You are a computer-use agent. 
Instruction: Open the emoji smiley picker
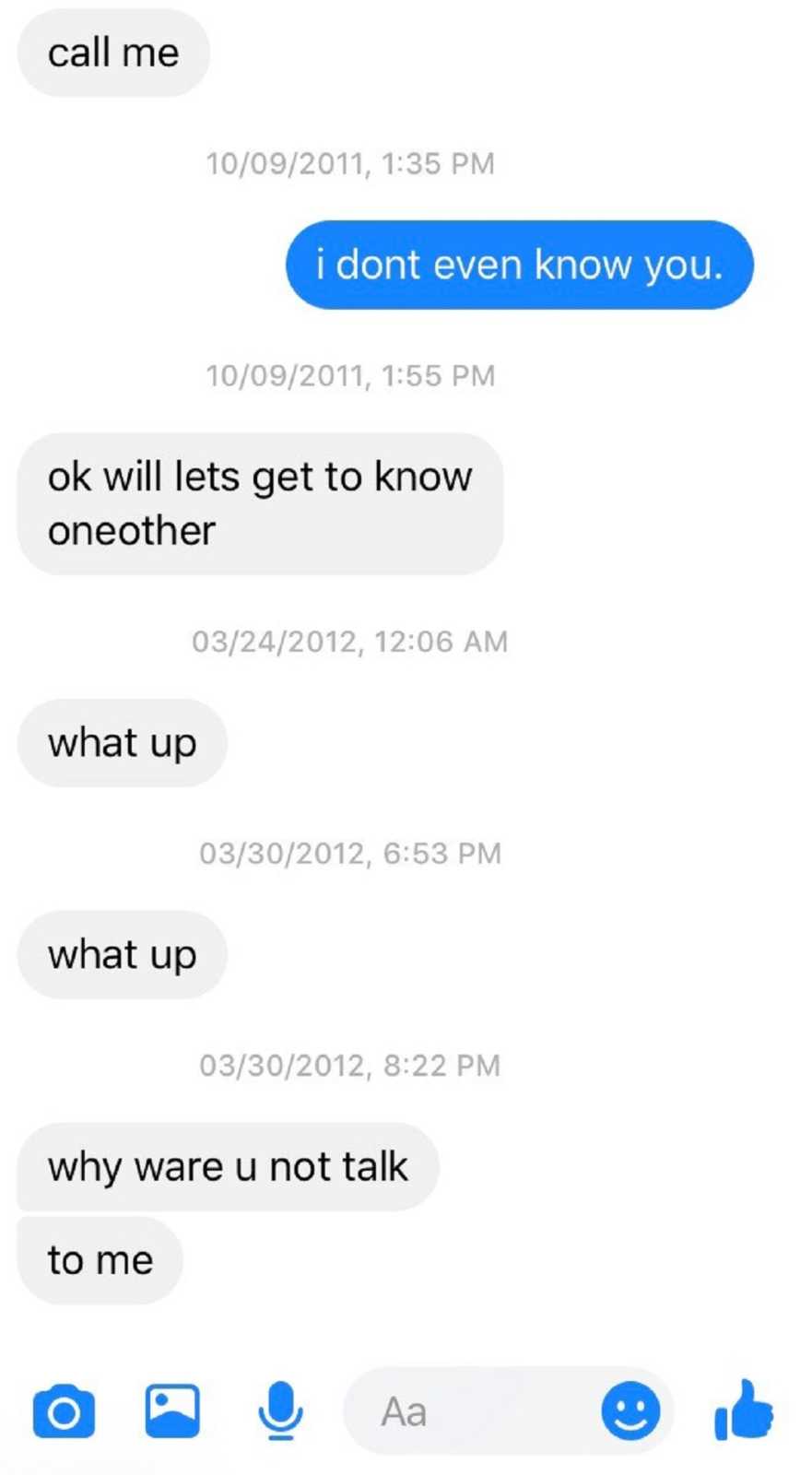point(630,1410)
